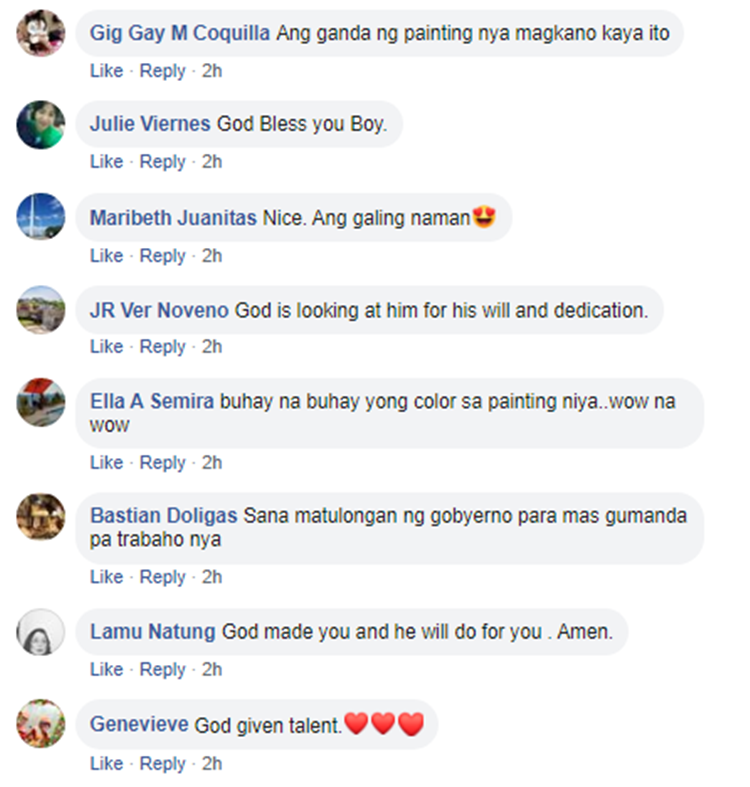Open Genevieve's profile picture
750x787 pixels.
point(41,724)
